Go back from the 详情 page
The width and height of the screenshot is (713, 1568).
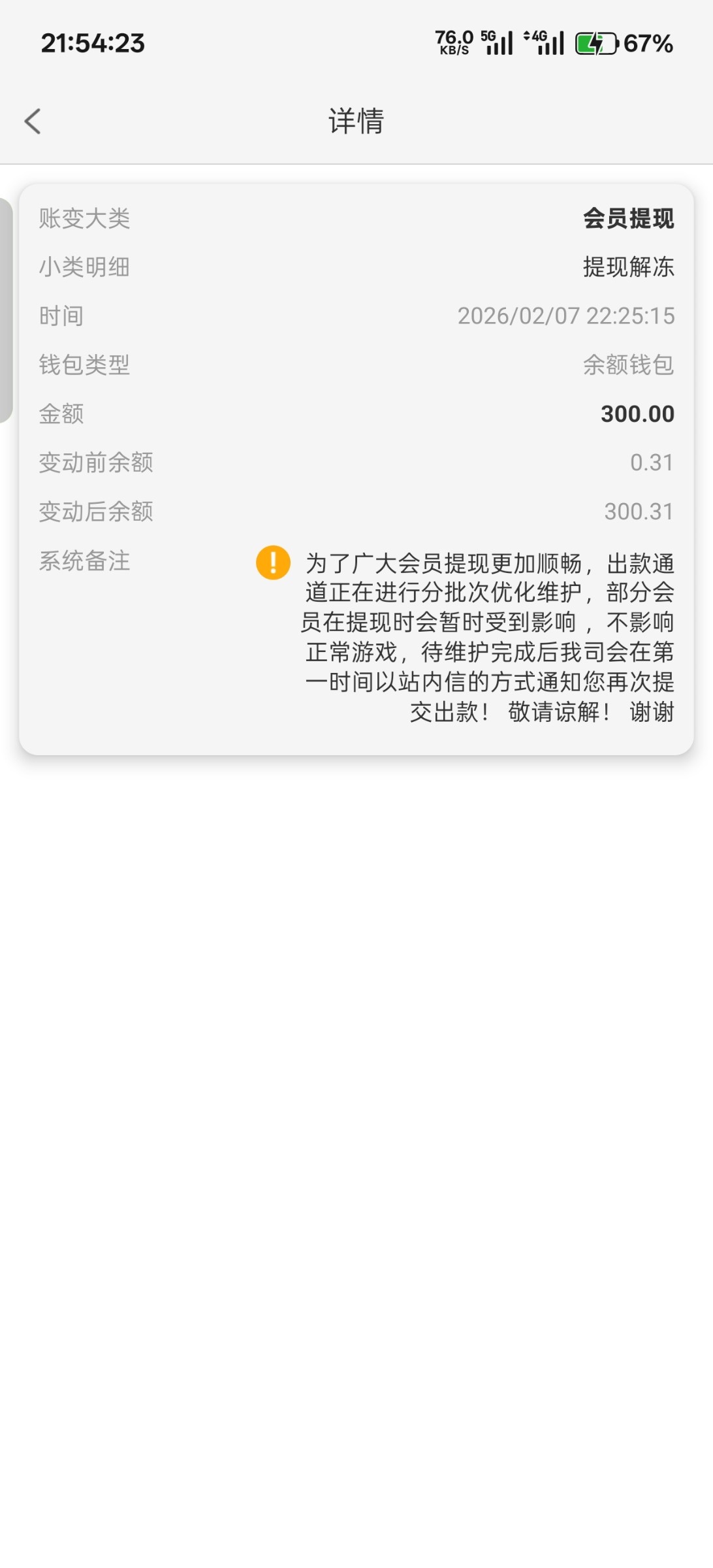[33, 122]
